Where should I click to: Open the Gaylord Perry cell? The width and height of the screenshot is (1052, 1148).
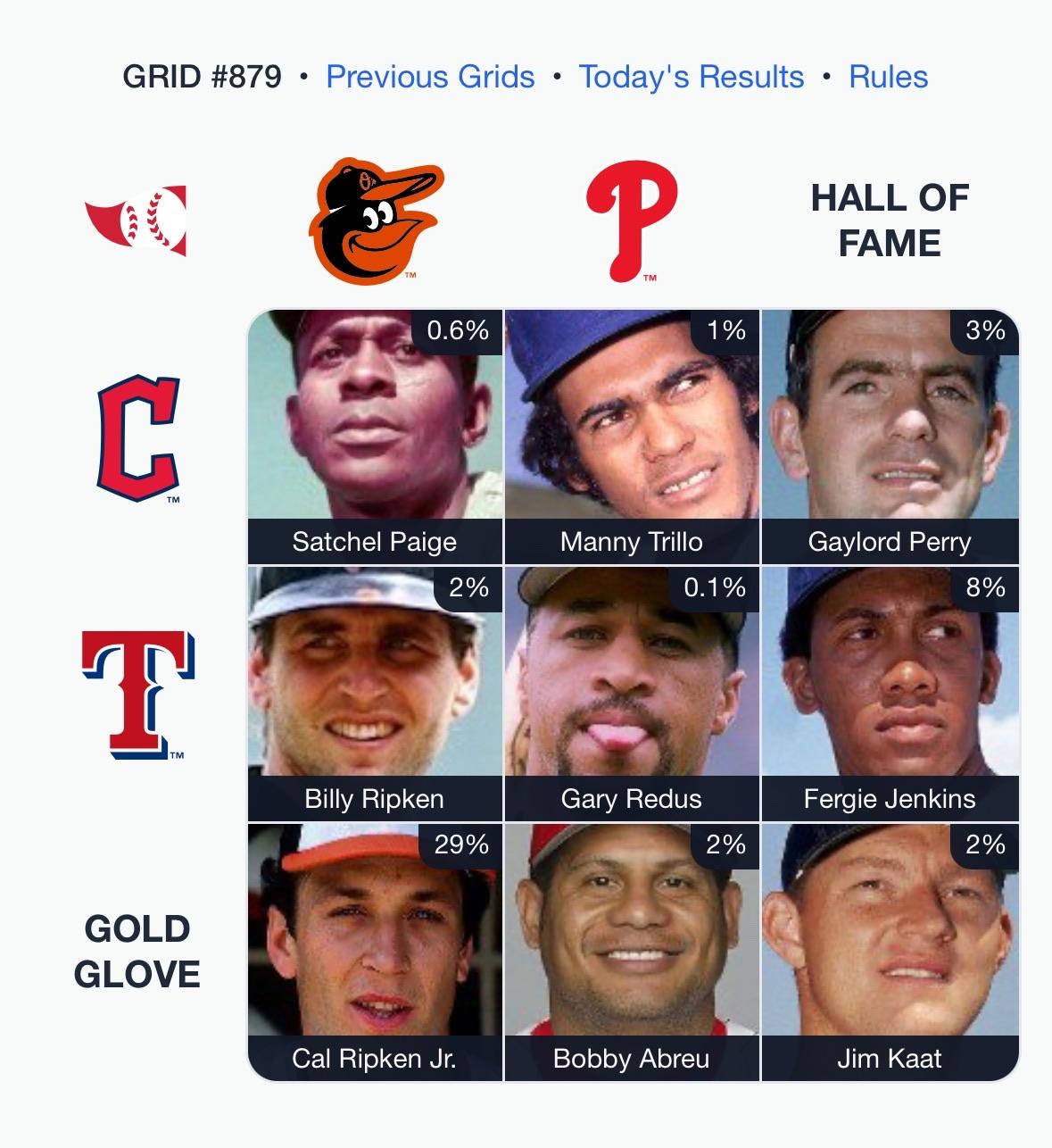(x=890, y=437)
